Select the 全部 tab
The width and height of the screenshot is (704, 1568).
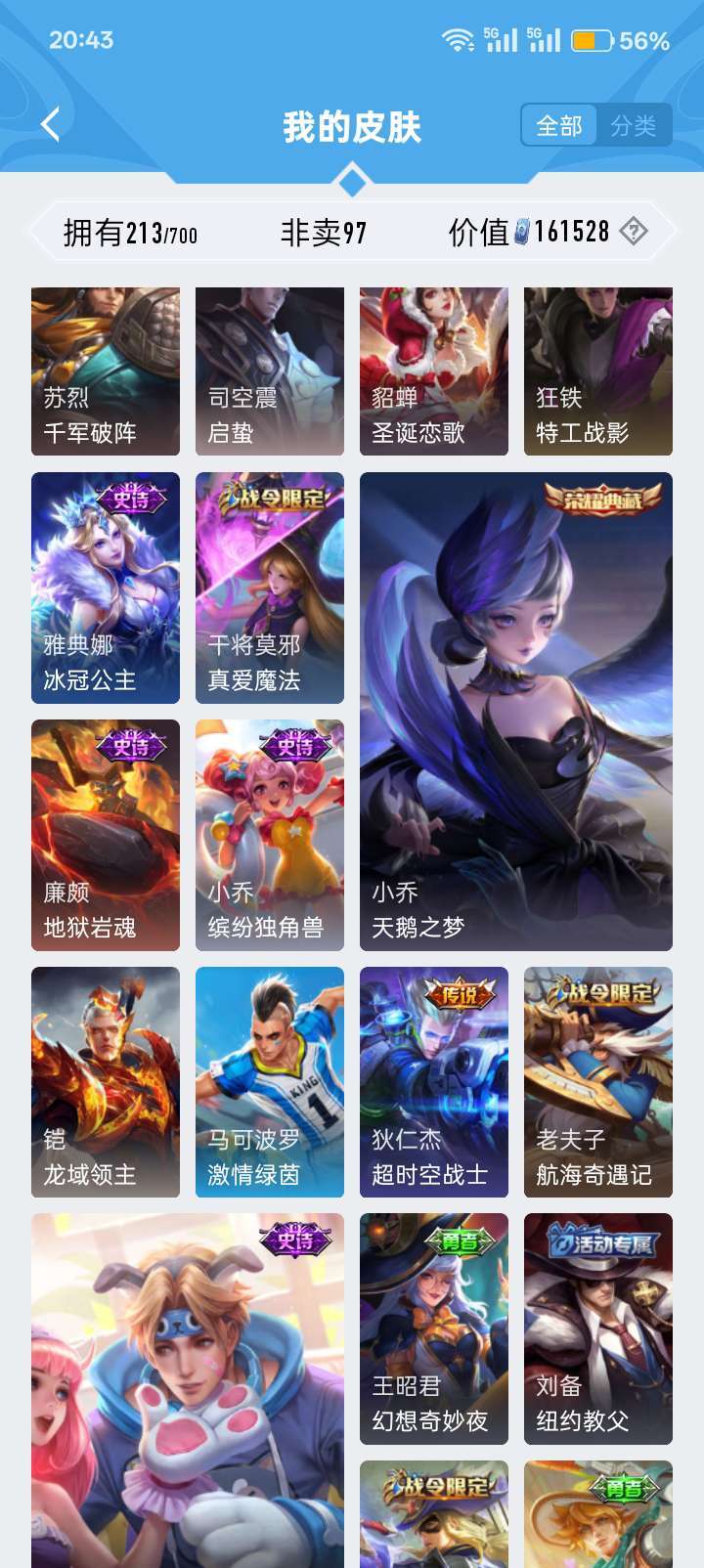559,126
